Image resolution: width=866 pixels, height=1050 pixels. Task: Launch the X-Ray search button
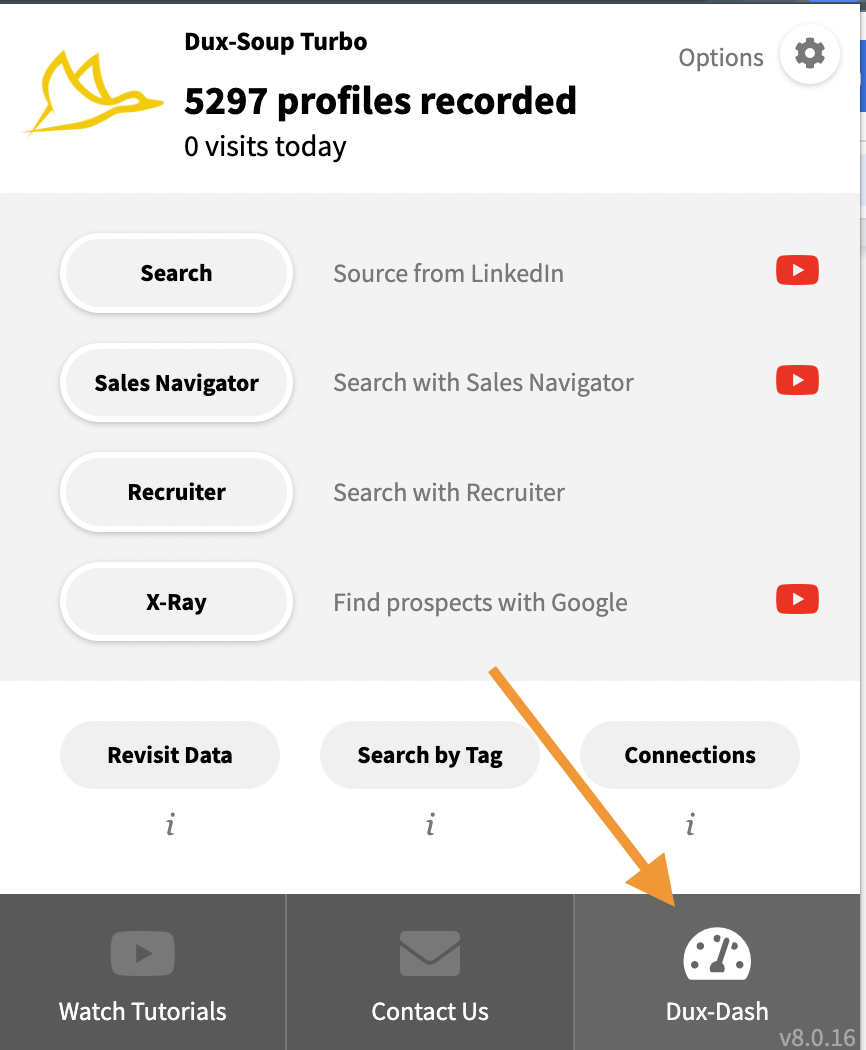176,603
